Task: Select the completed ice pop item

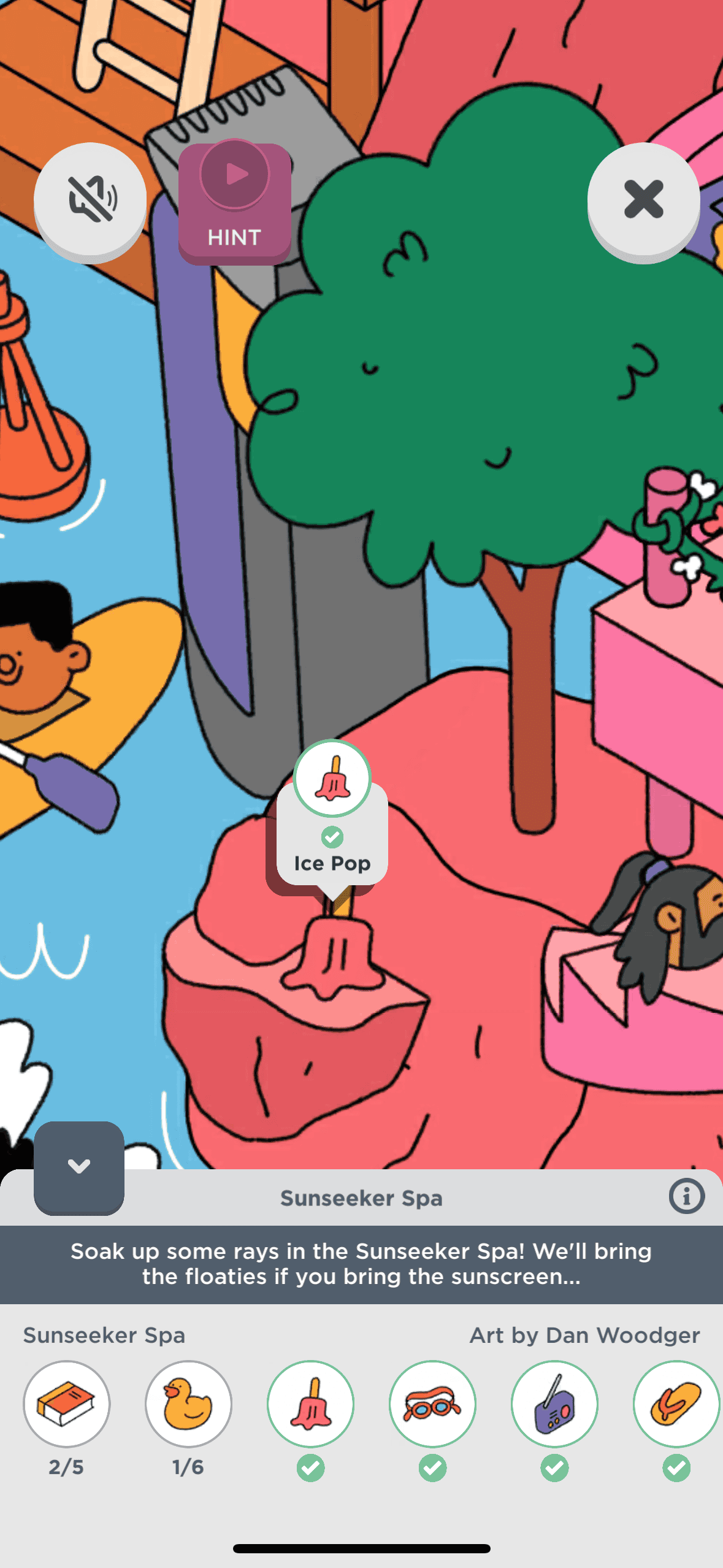Action: (x=310, y=1404)
